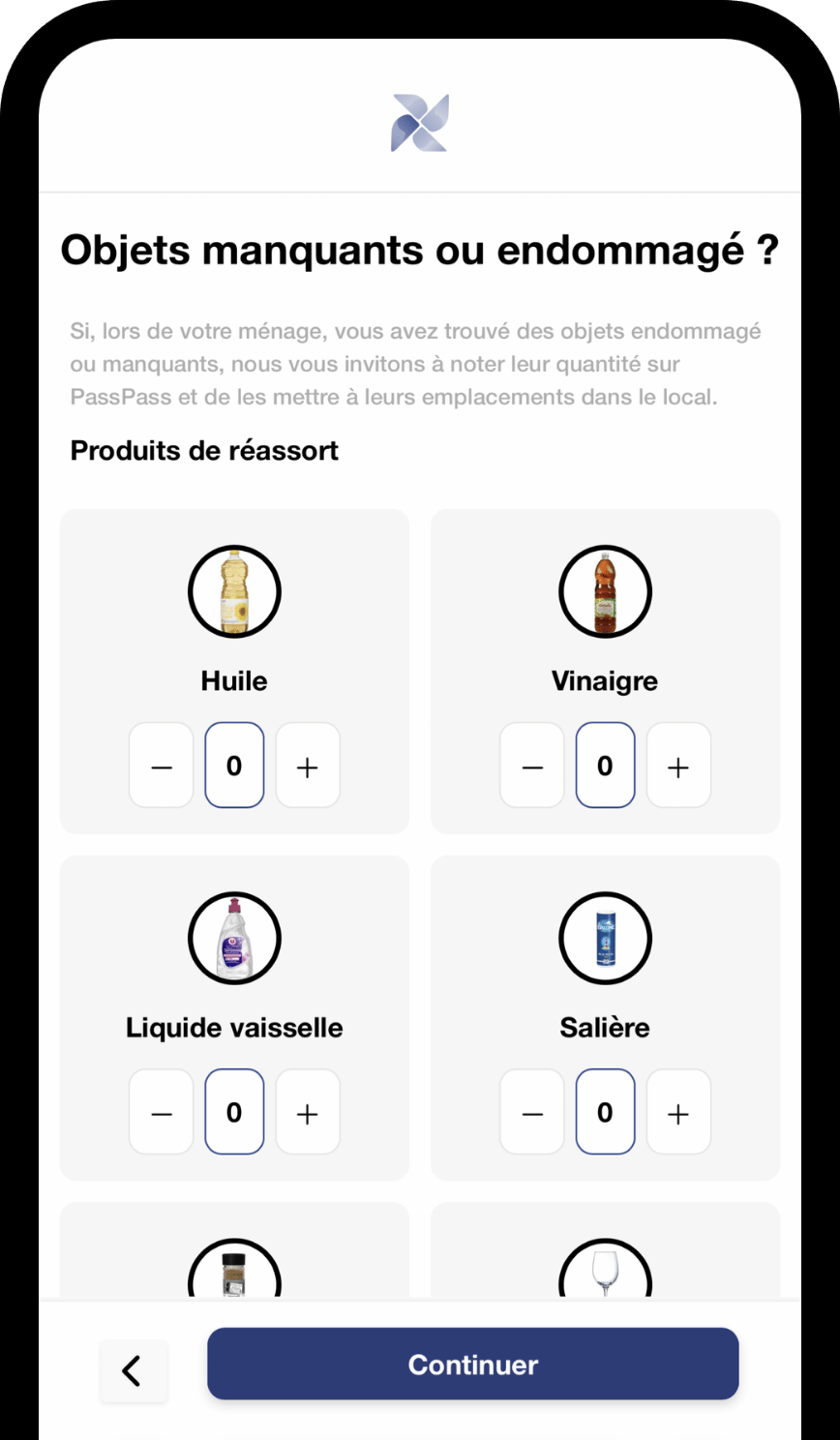Image resolution: width=840 pixels, height=1440 pixels.
Task: Focus the Liquide vaisselle quantity box
Action: pyautogui.click(x=234, y=1112)
